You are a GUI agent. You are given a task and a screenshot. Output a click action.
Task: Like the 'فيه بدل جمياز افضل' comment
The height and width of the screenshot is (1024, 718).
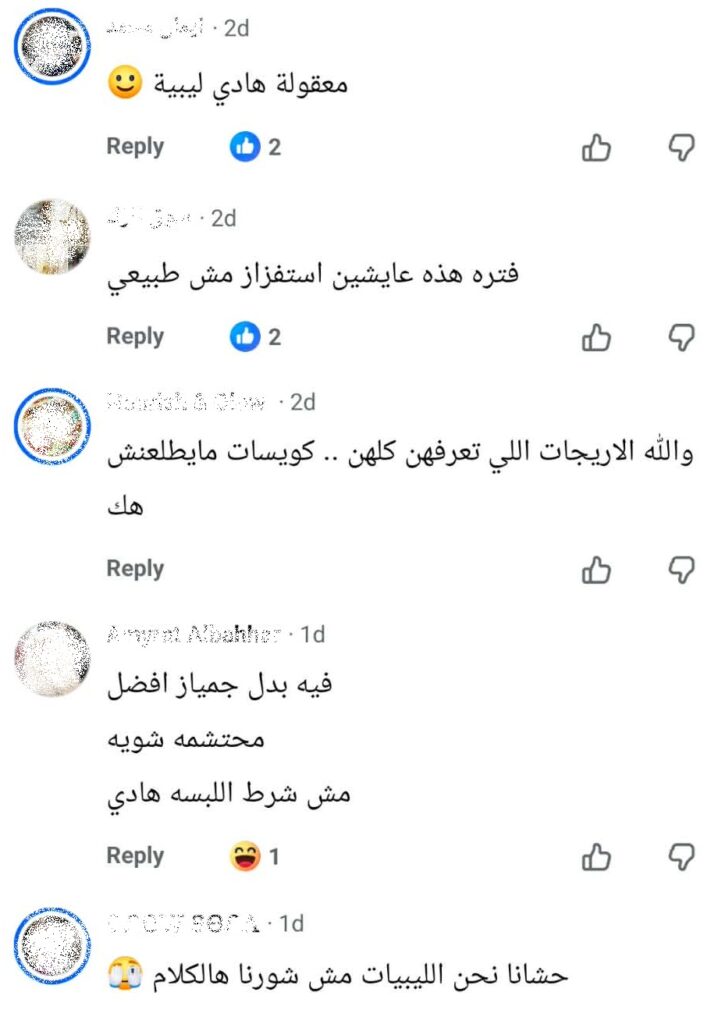597,857
